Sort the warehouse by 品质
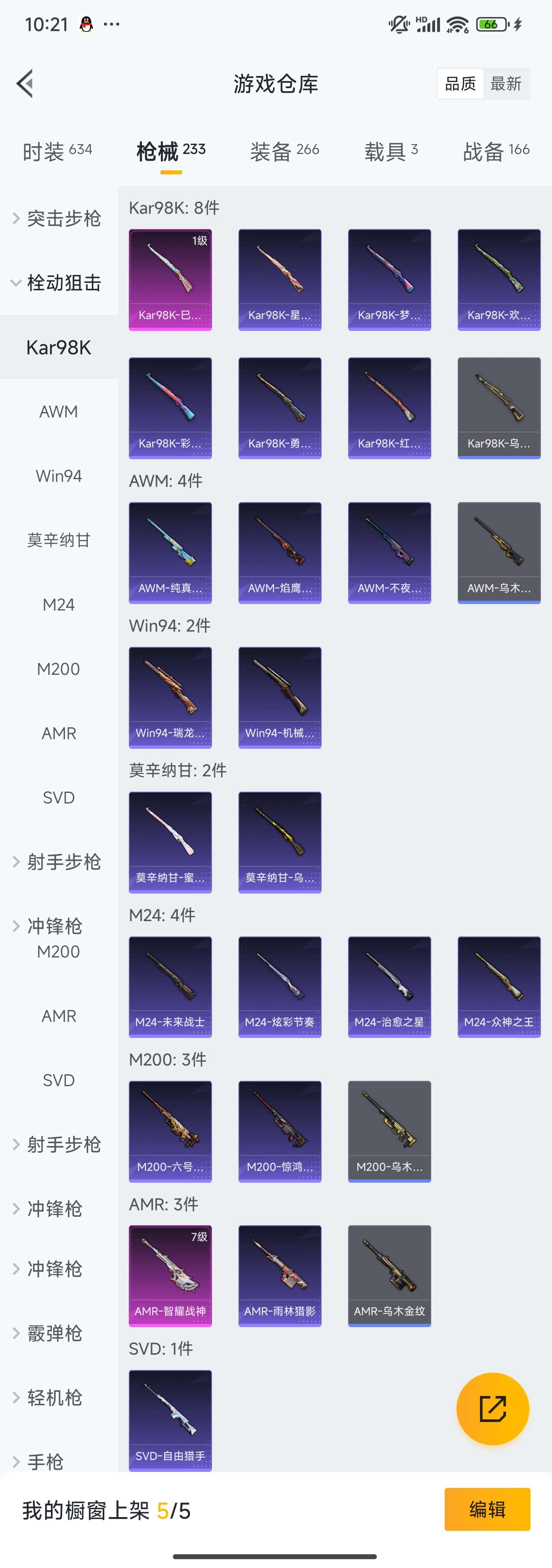This screenshot has height=1568, width=552. click(460, 83)
